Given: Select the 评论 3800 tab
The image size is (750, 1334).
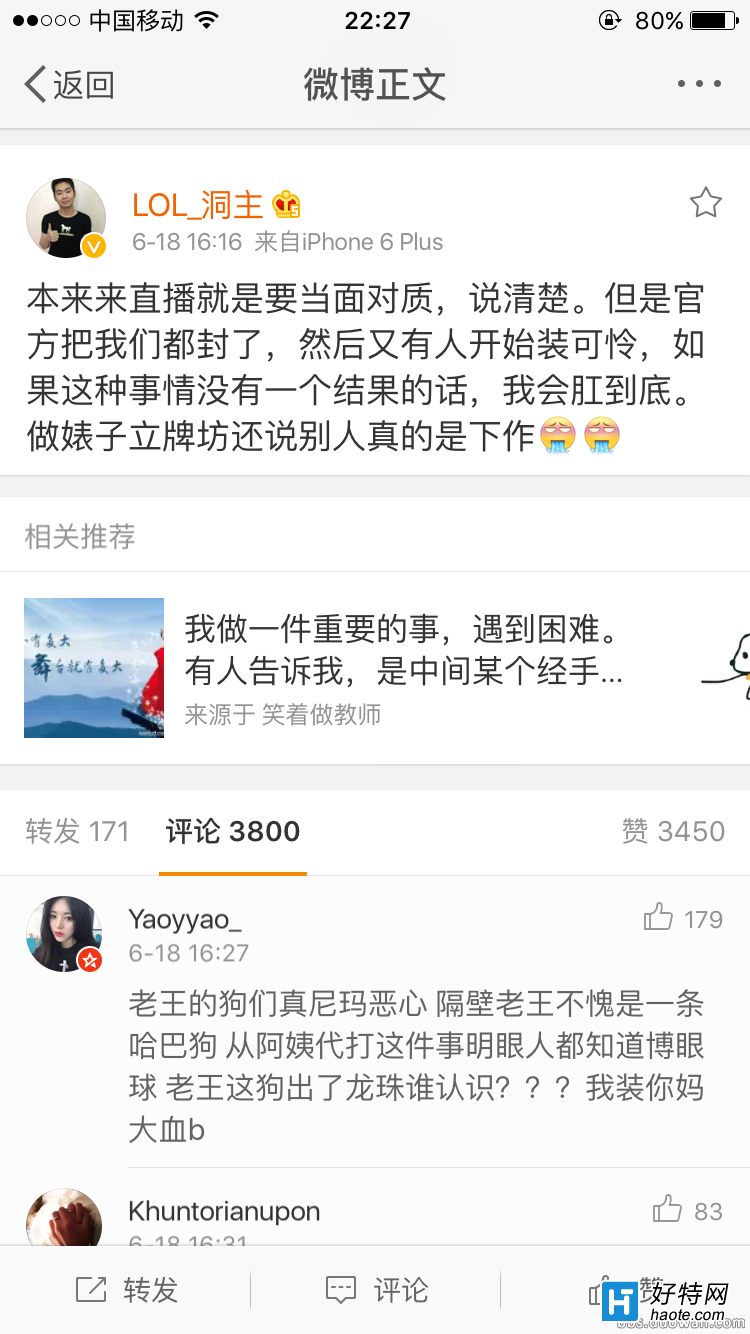Looking at the screenshot, I should point(233,832).
